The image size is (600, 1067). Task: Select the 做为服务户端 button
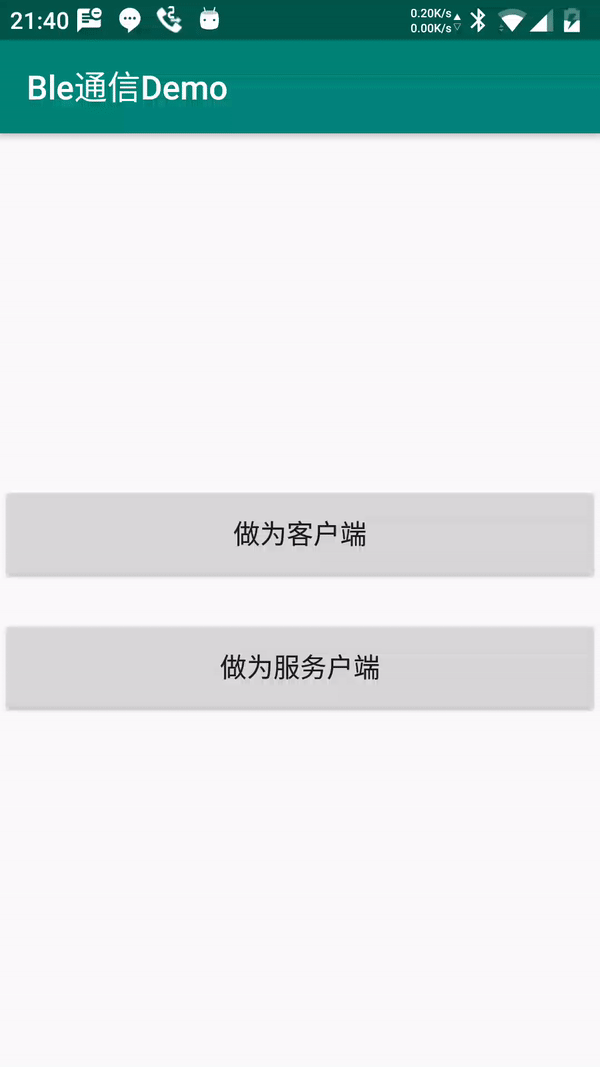coord(300,668)
